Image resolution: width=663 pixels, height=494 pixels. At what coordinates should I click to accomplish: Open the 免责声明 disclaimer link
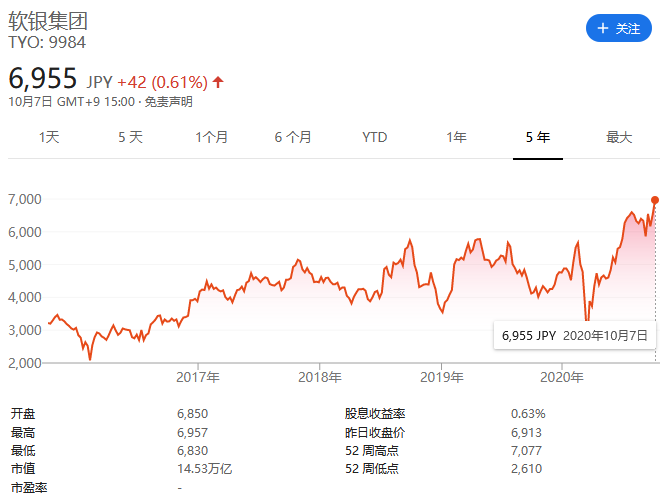pyautogui.click(x=169, y=102)
